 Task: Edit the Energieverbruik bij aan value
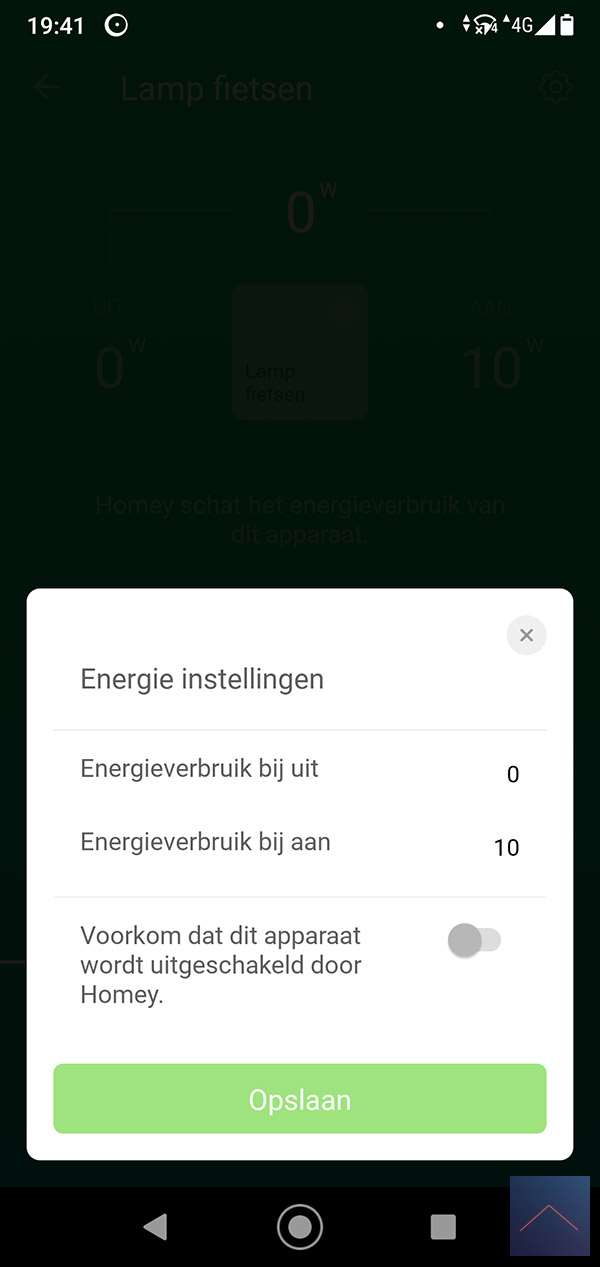pyautogui.click(x=506, y=848)
